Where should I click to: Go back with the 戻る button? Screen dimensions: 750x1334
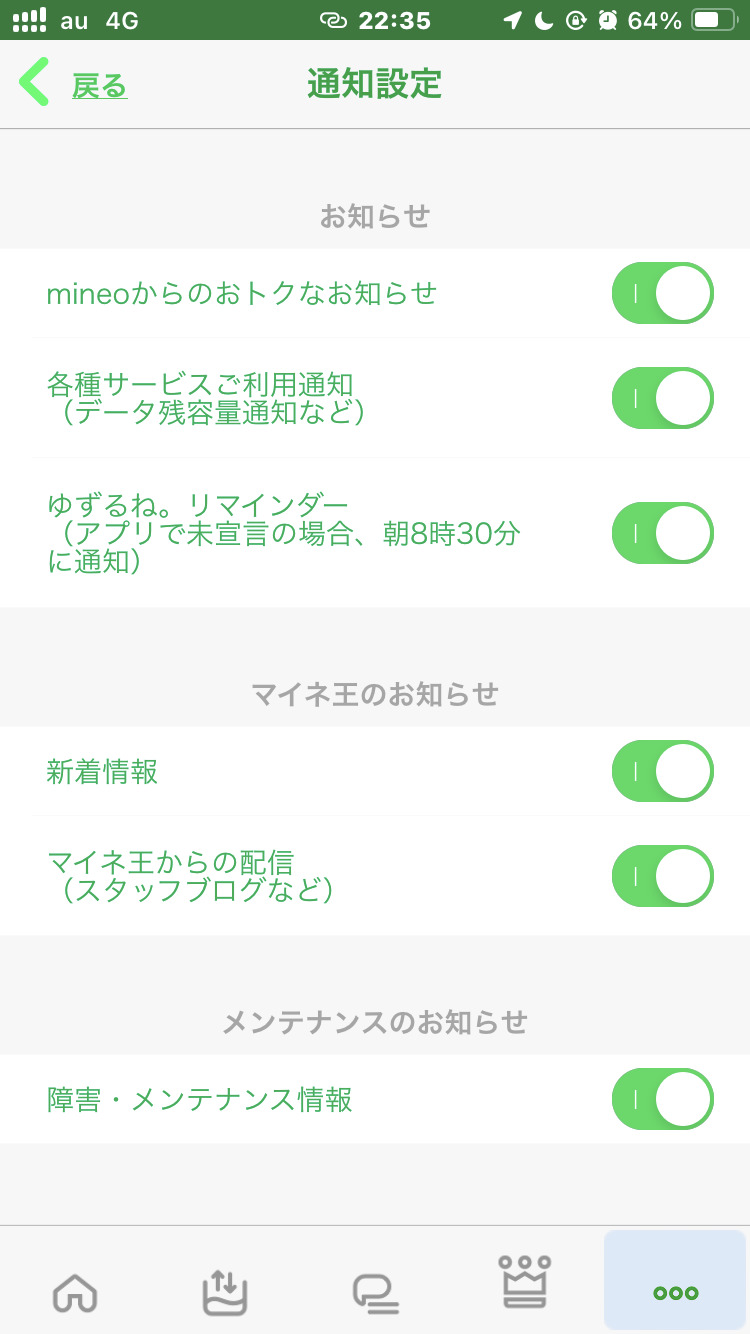click(x=75, y=86)
